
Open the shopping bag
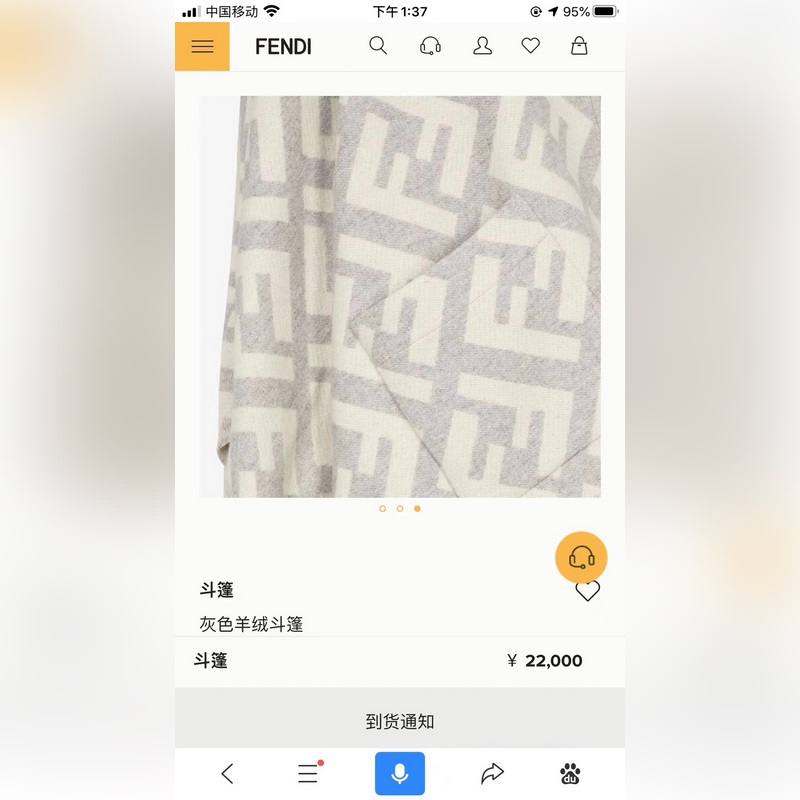coord(579,46)
